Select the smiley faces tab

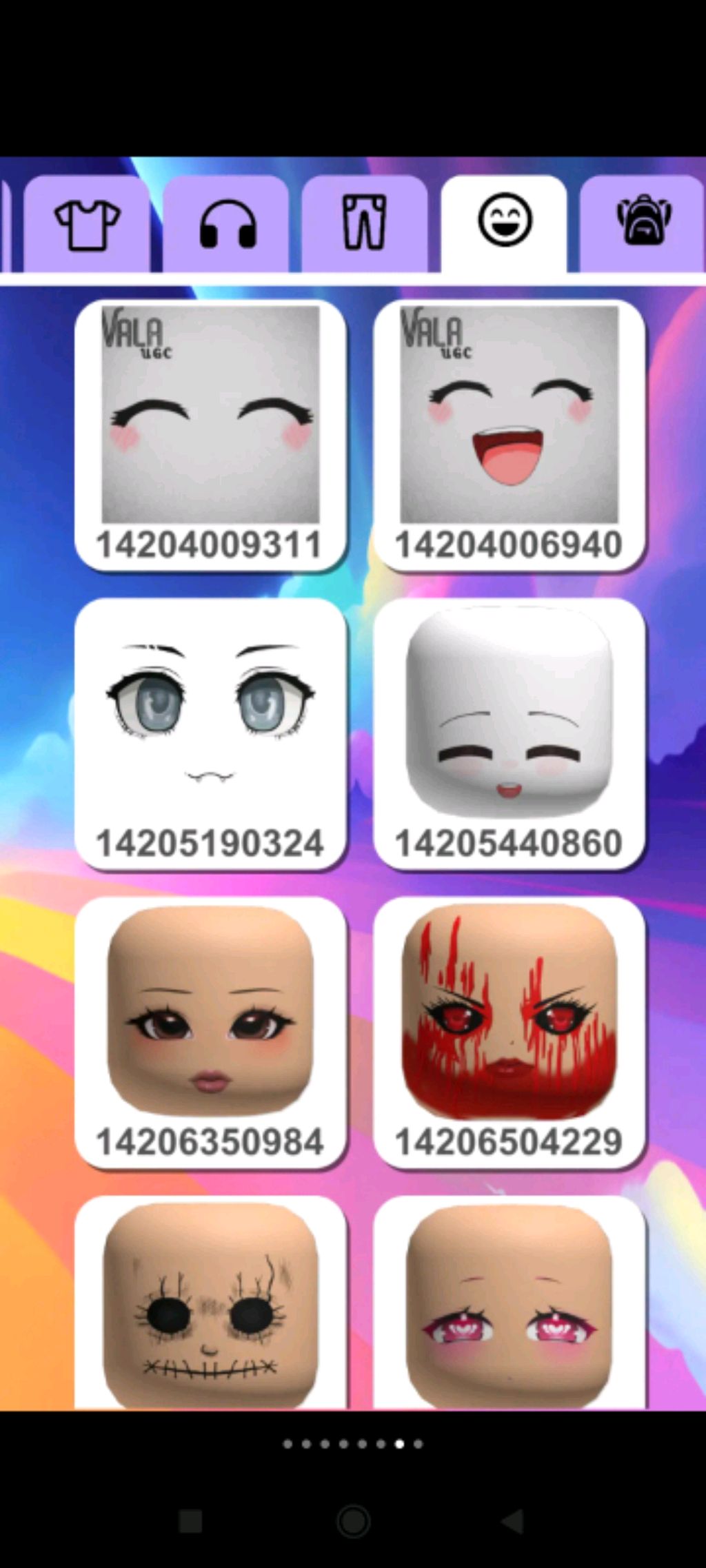pyautogui.click(x=504, y=222)
